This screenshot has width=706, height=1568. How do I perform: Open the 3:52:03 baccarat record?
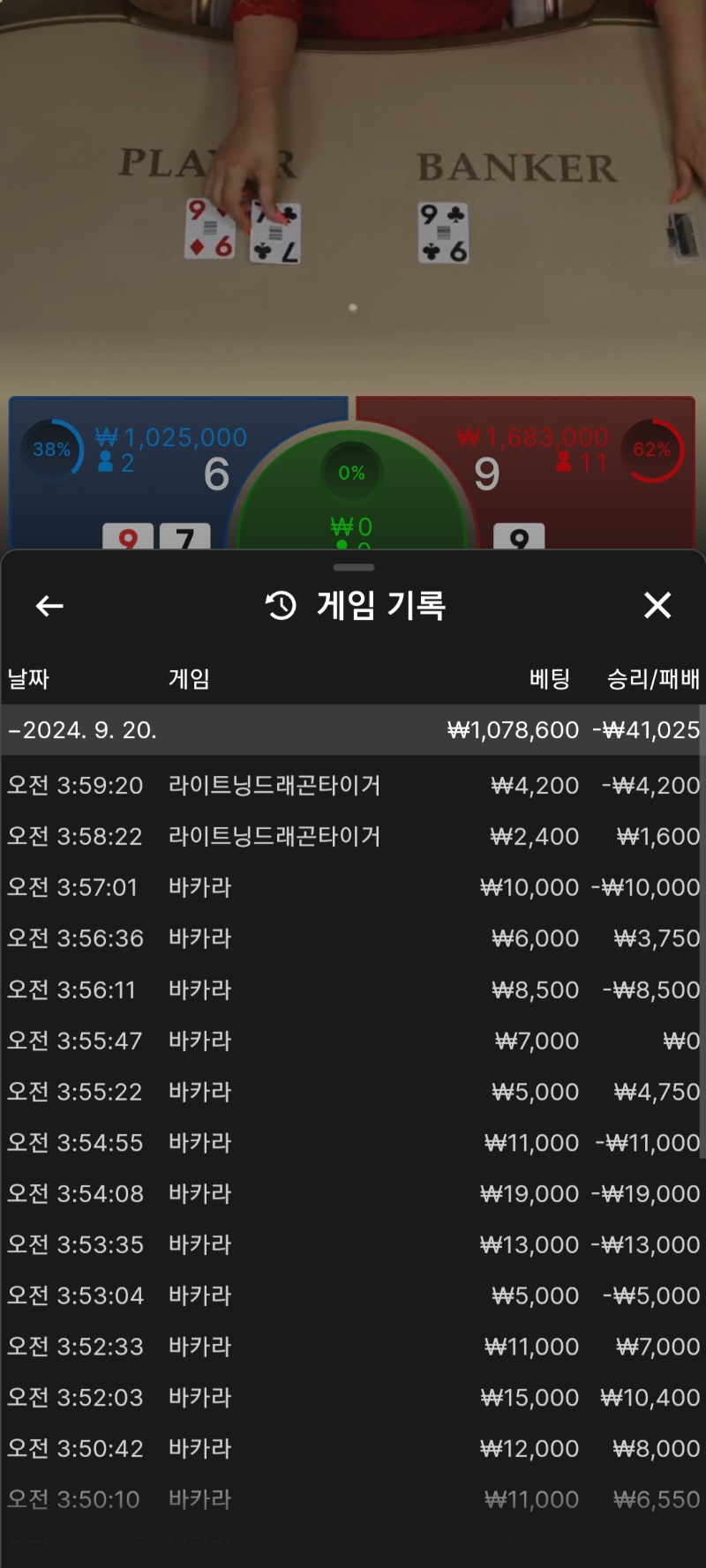click(x=353, y=1398)
